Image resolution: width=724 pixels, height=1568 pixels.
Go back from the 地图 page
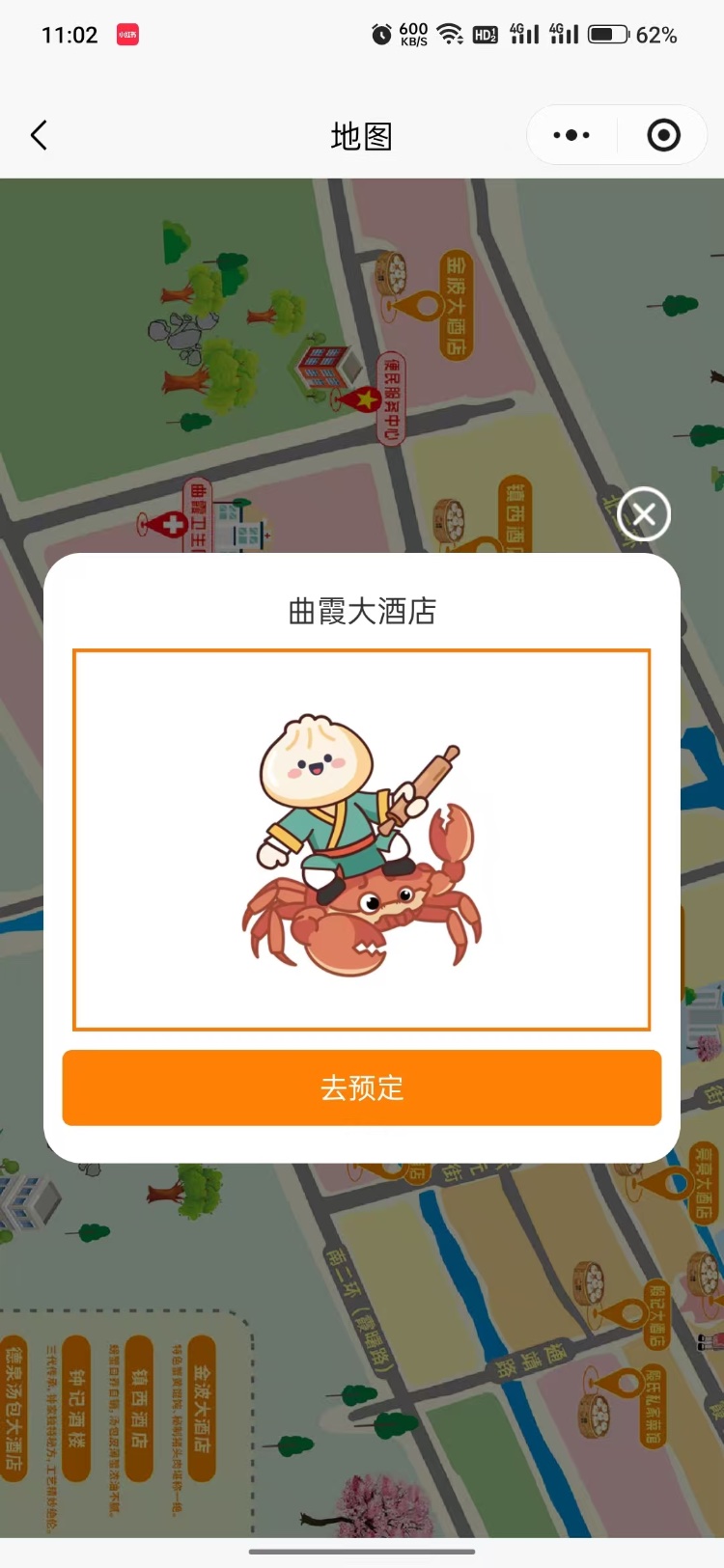pos(40,136)
